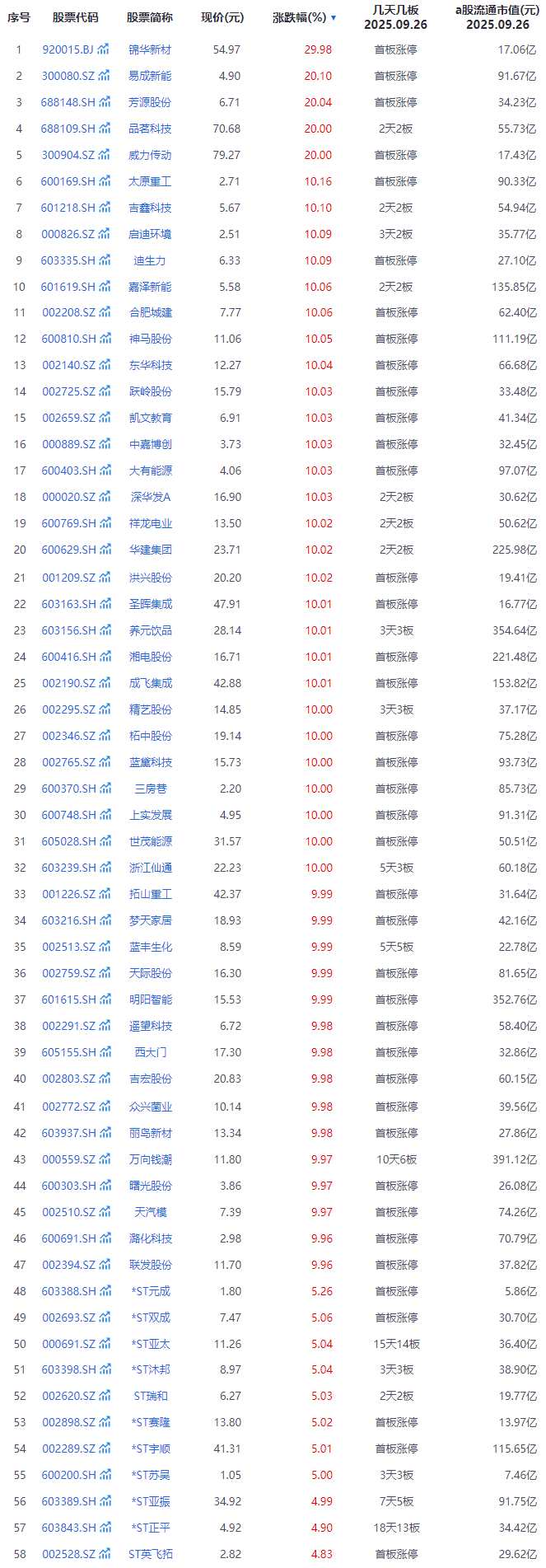View 养元饮品 stock details
Viewport: 546px width, 1568px height.
coord(150,630)
